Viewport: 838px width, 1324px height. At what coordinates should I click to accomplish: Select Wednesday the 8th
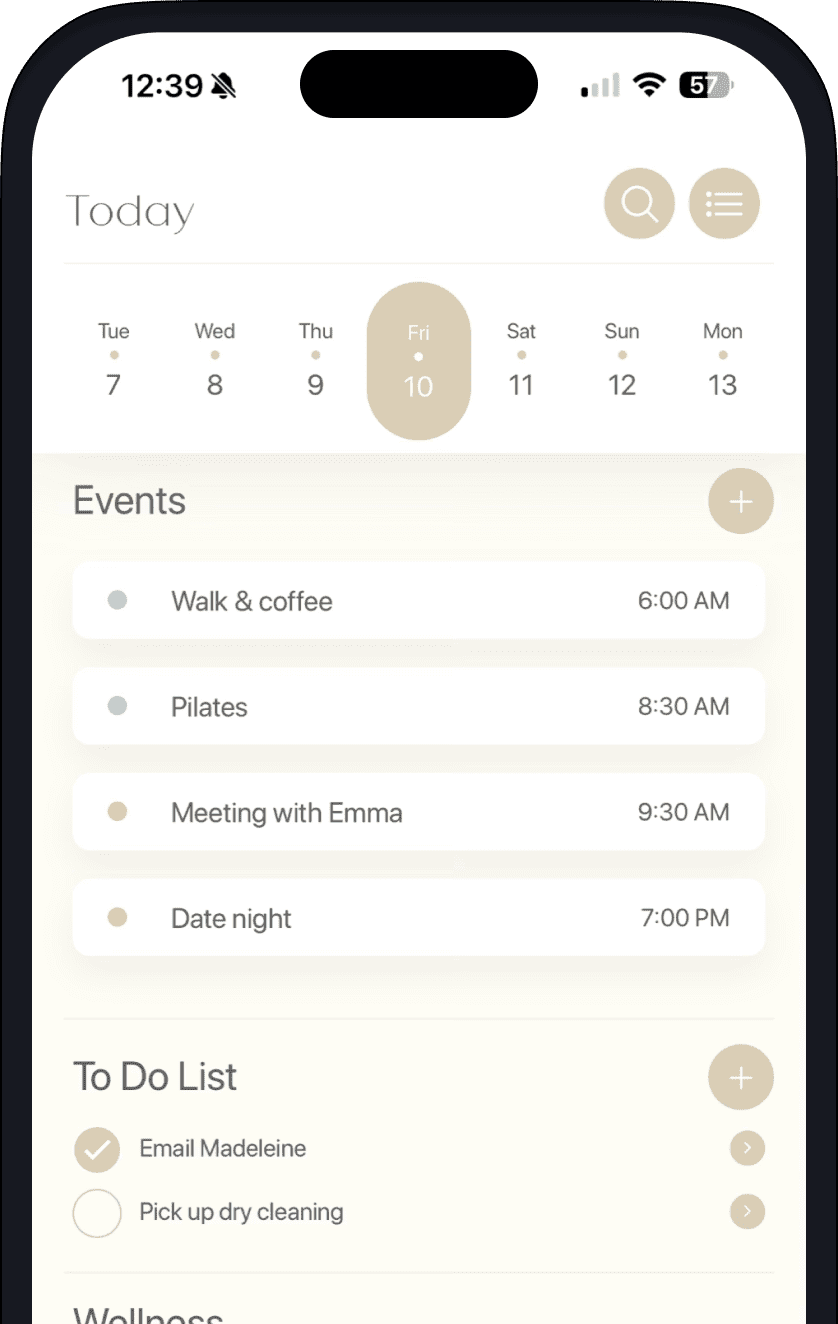[215, 360]
